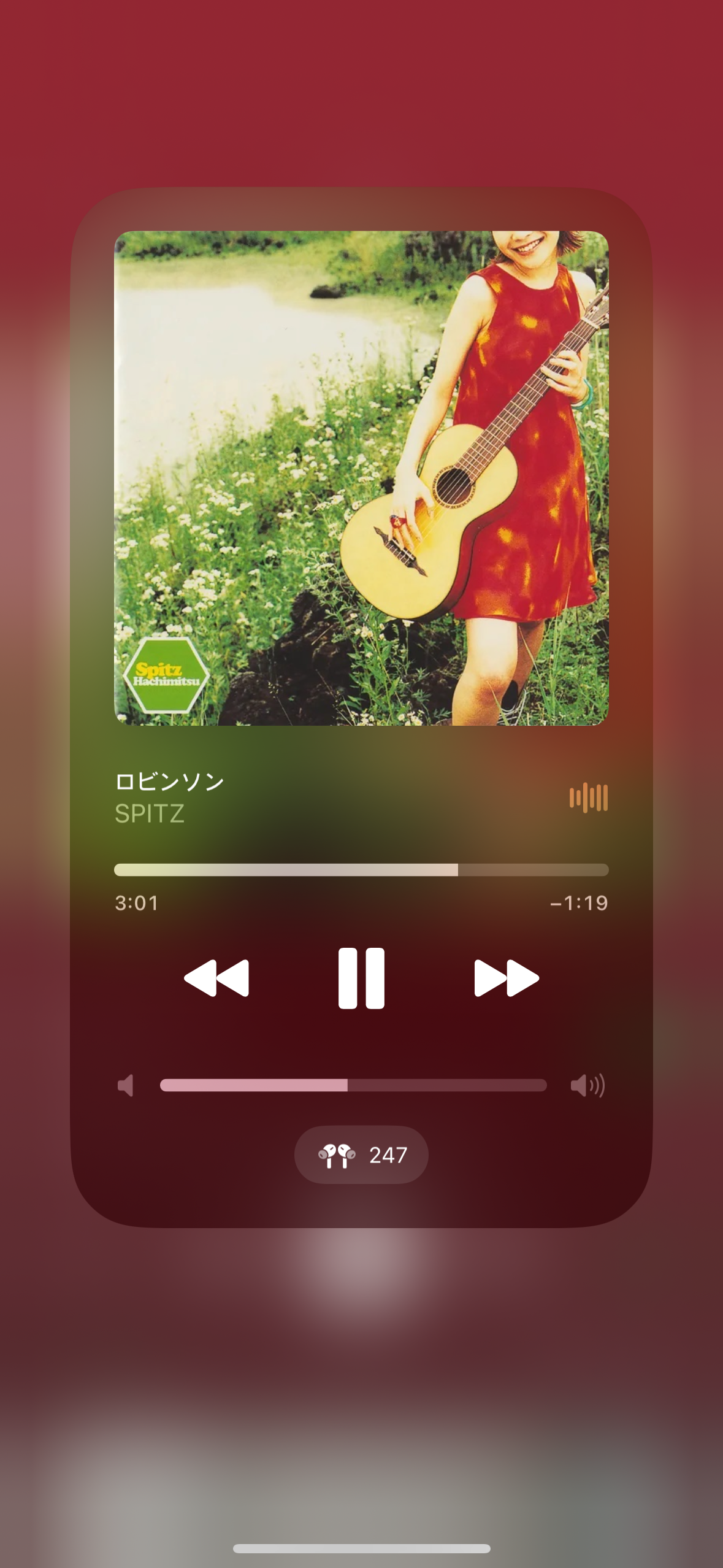723x1568 pixels.
Task: Tap the playback progress bar
Action: click(x=361, y=869)
